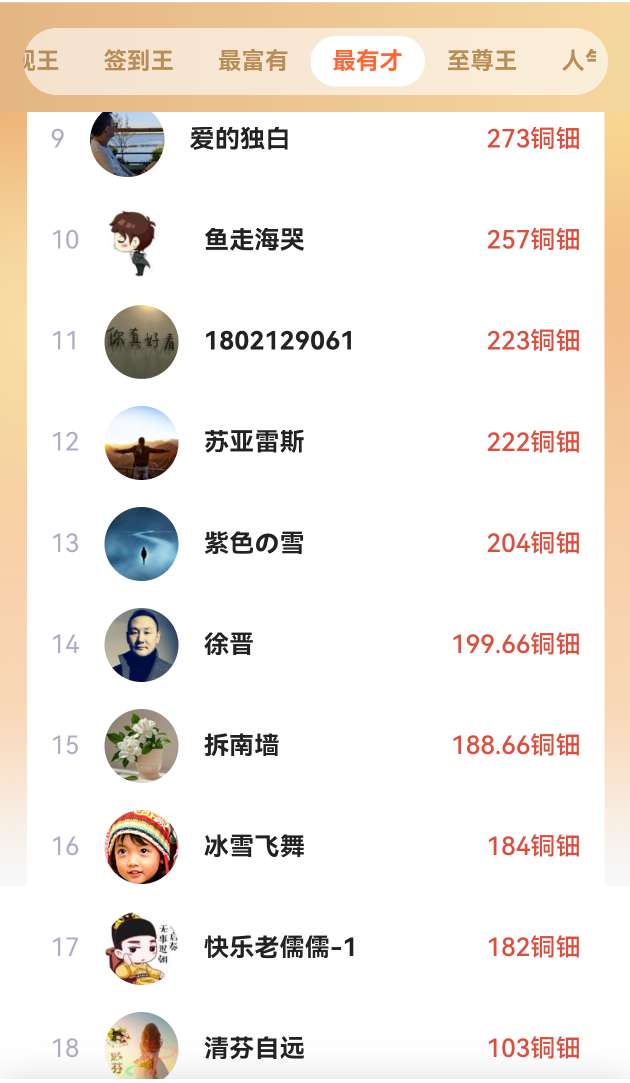The width and height of the screenshot is (630, 1083).
Task: Switch to the 签到王 tab
Action: tap(138, 61)
